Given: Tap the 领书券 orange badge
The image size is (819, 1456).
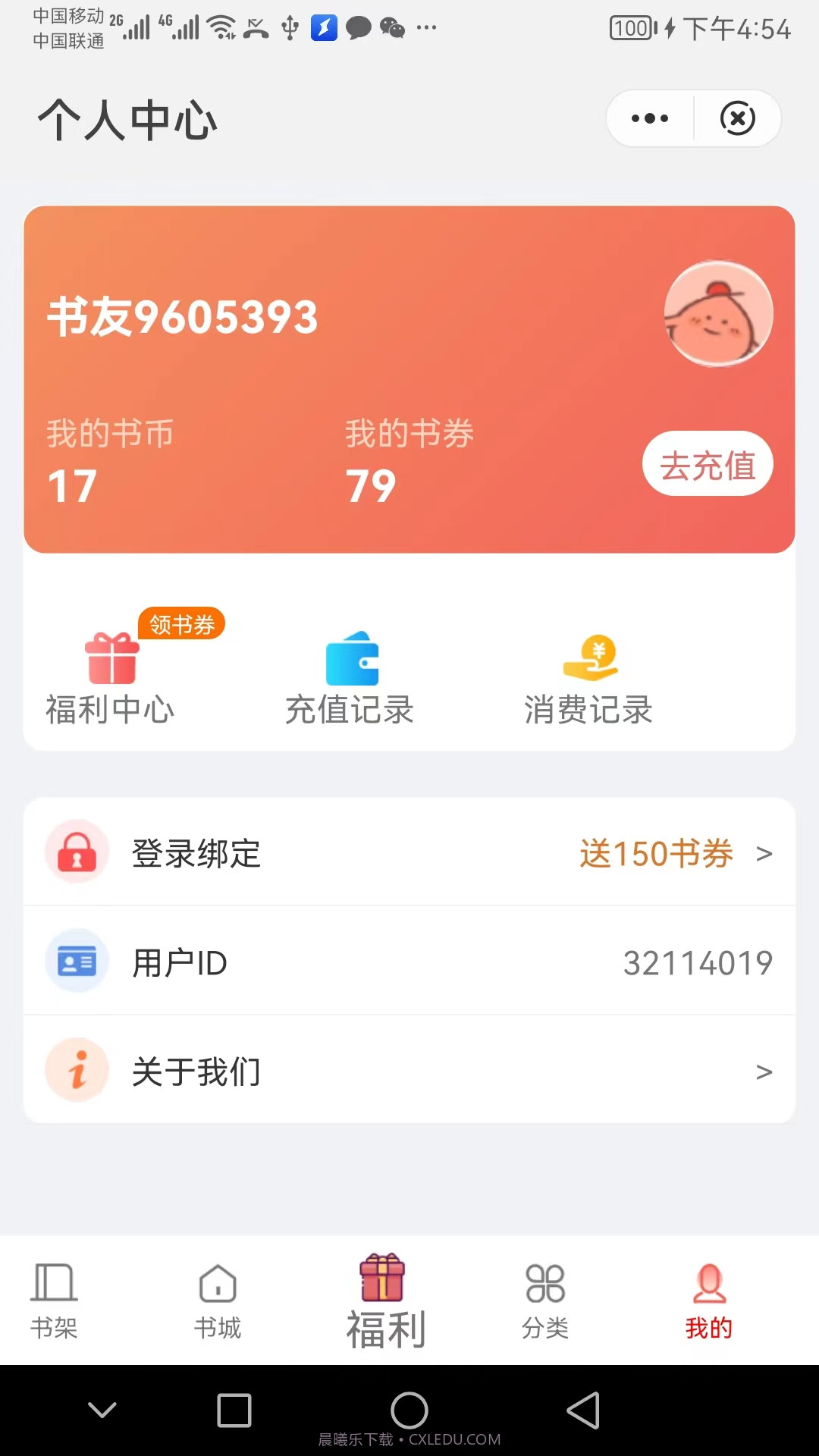Looking at the screenshot, I should (x=182, y=623).
